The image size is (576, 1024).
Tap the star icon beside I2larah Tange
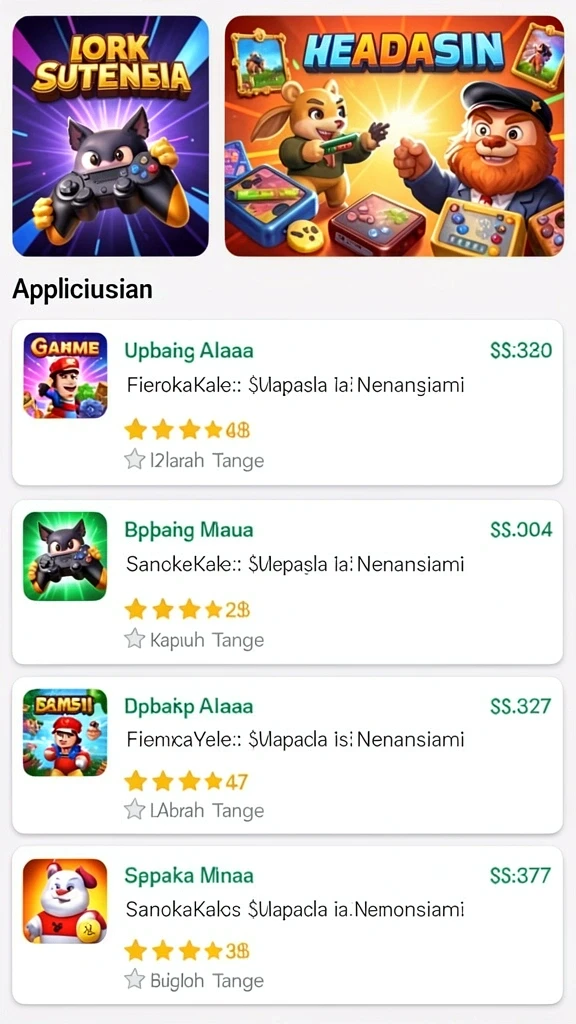(x=135, y=460)
